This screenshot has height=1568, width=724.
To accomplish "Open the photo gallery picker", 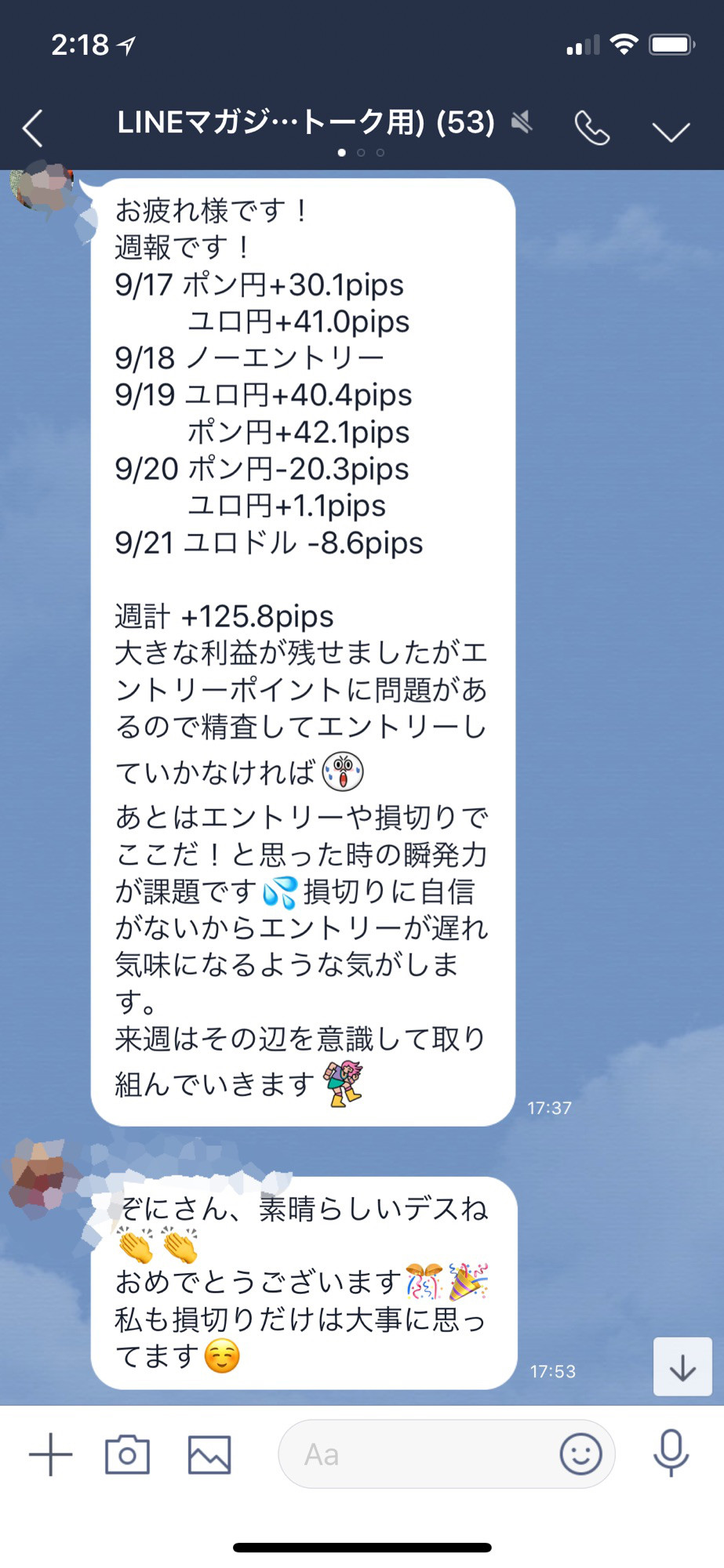I will 209,1455.
